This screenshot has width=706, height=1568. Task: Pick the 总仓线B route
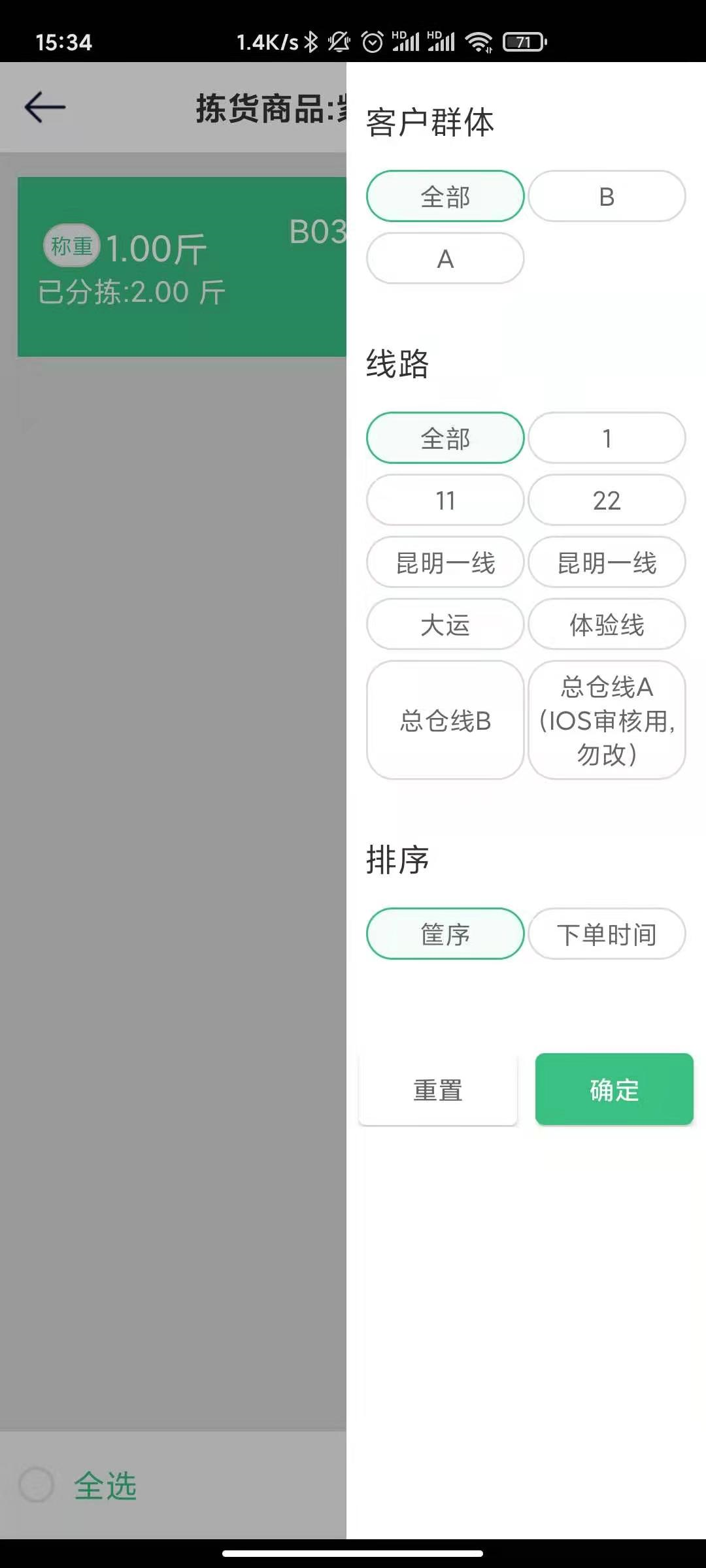445,720
